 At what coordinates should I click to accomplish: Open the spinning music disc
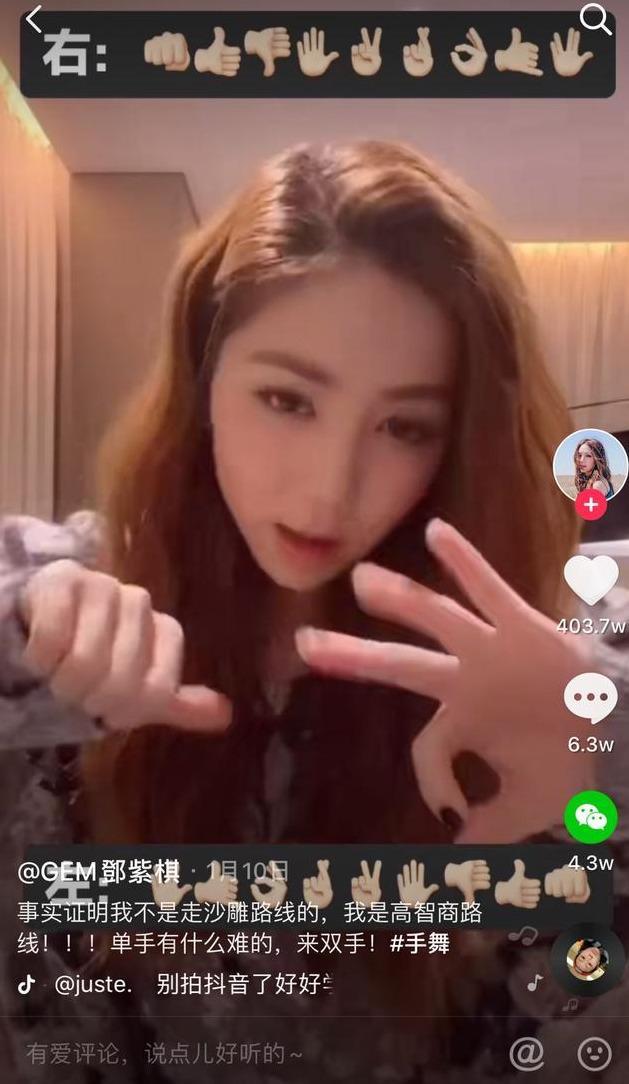coord(588,960)
